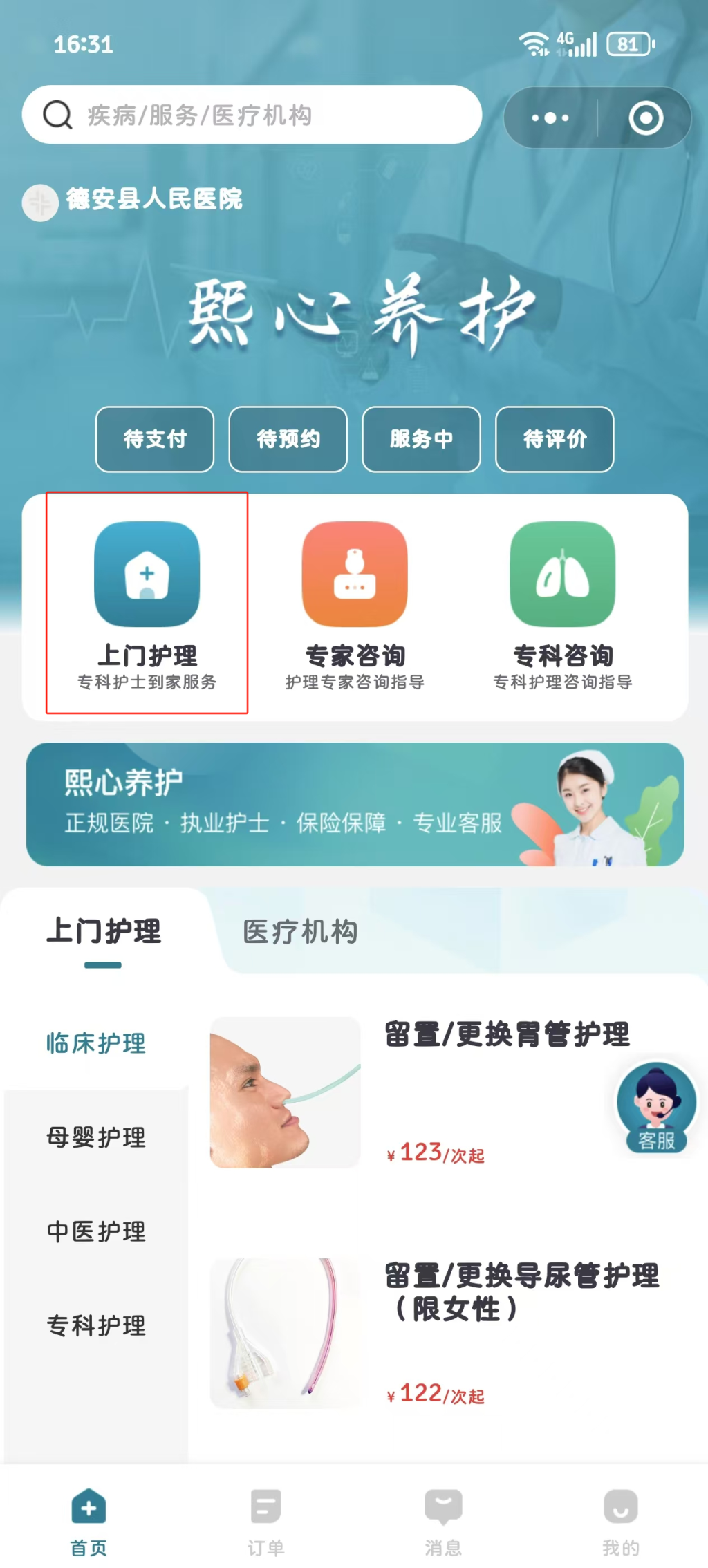Open 上门护理 home nursing service

tap(147, 603)
